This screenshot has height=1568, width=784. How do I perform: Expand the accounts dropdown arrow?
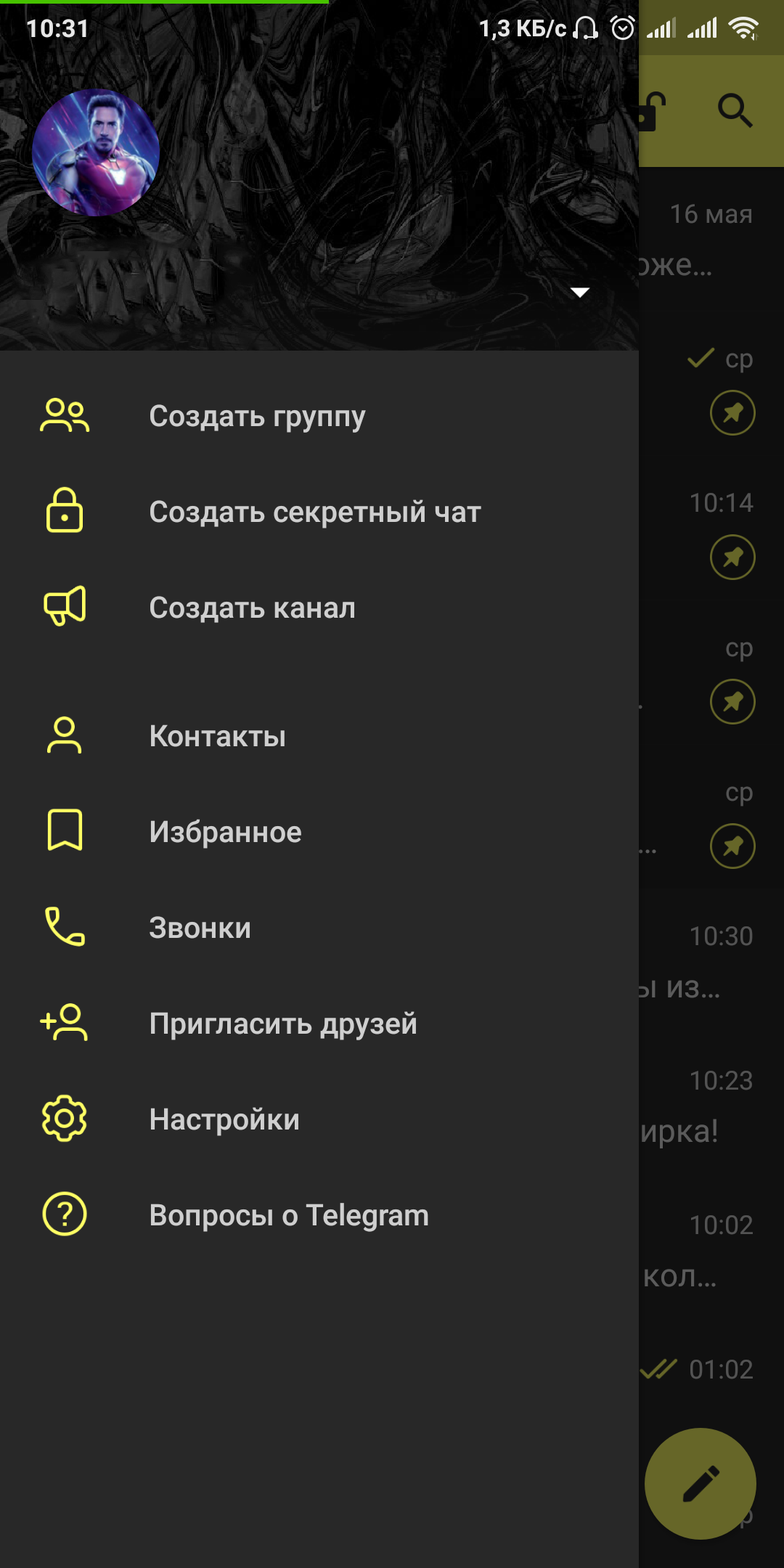coord(580,293)
